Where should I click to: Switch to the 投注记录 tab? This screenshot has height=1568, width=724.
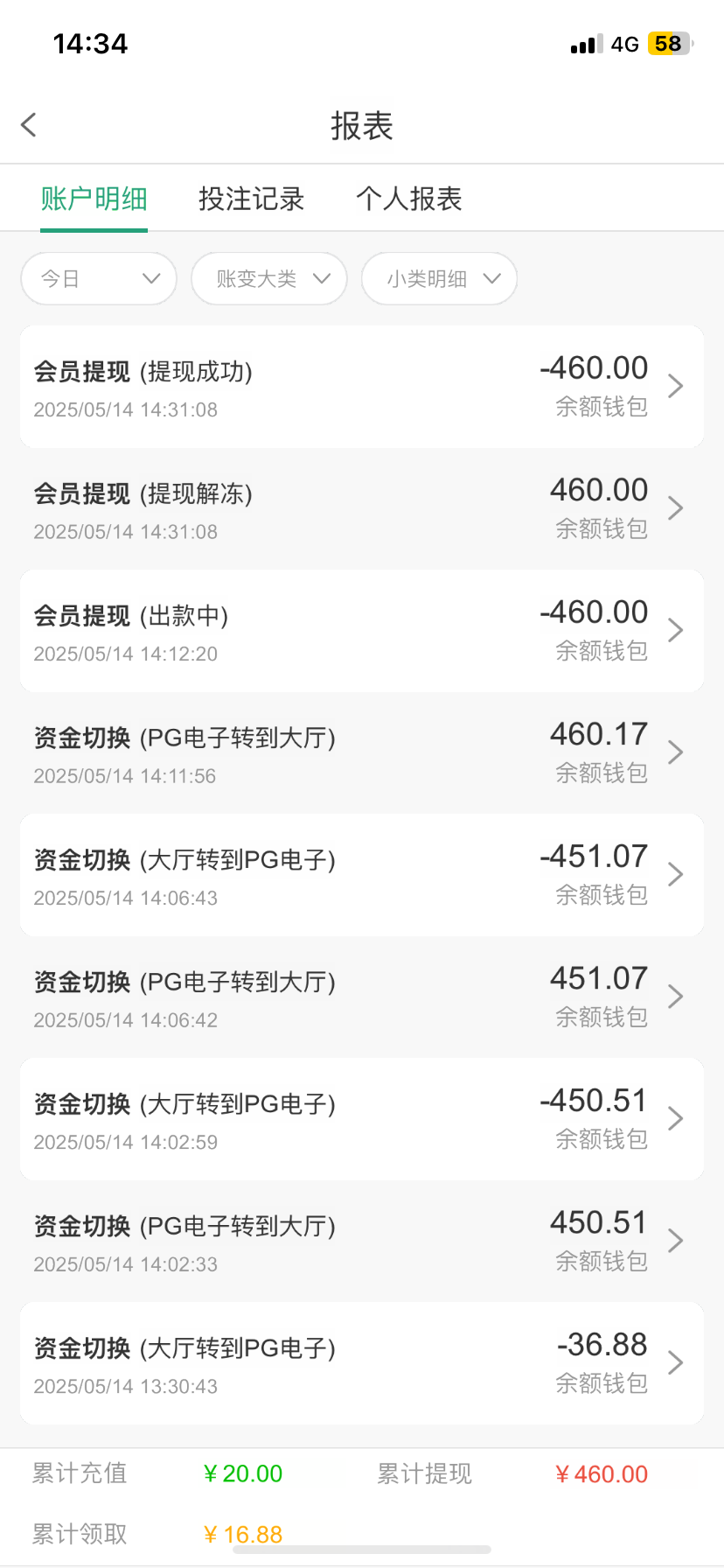(x=251, y=199)
